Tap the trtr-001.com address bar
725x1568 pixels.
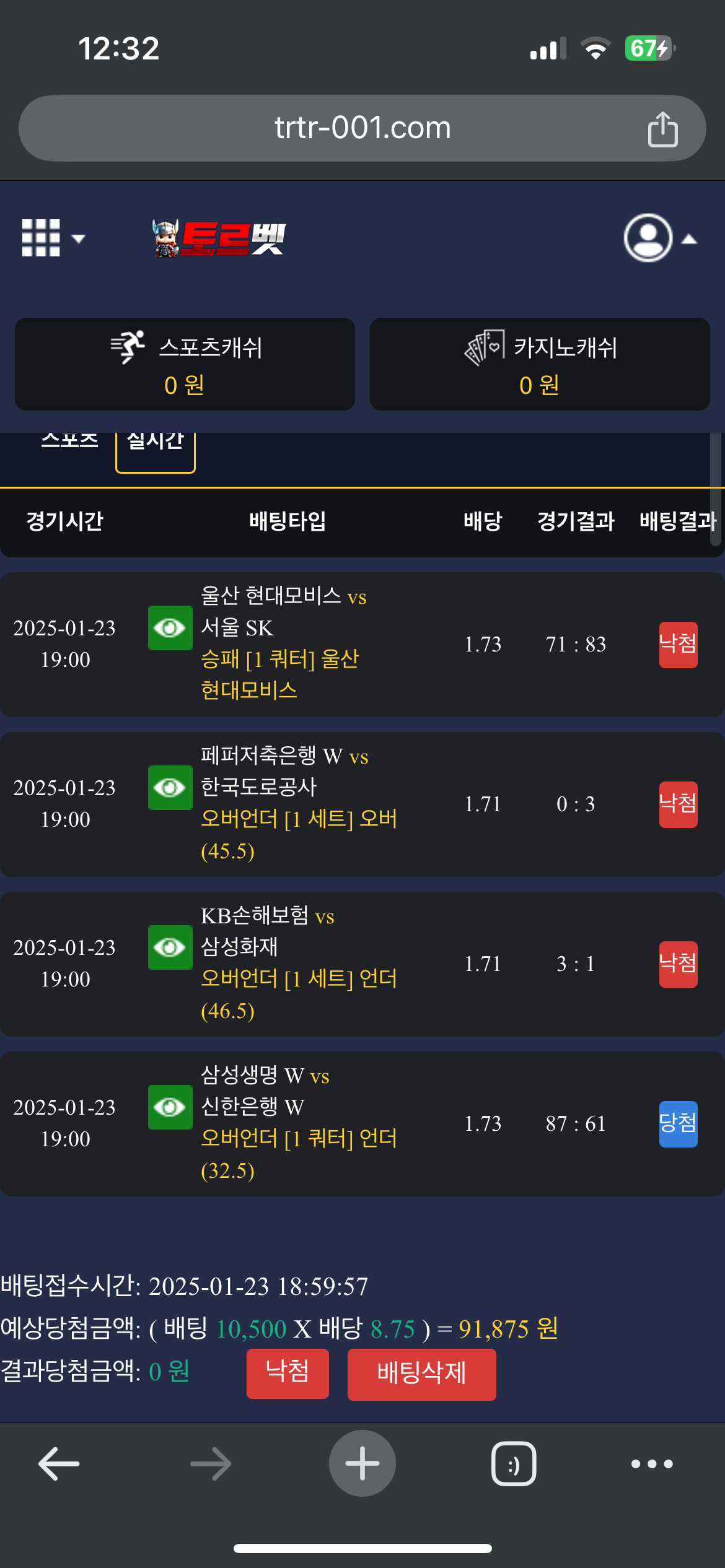pyautogui.click(x=362, y=128)
